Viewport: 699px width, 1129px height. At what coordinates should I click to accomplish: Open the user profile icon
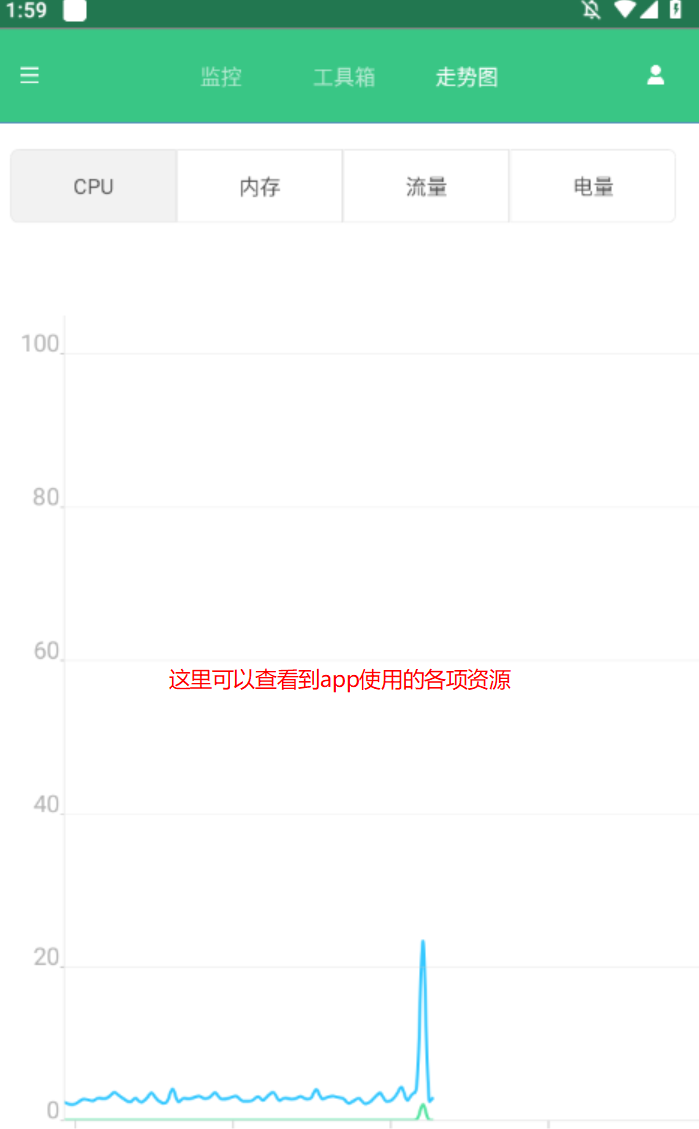coord(655,75)
